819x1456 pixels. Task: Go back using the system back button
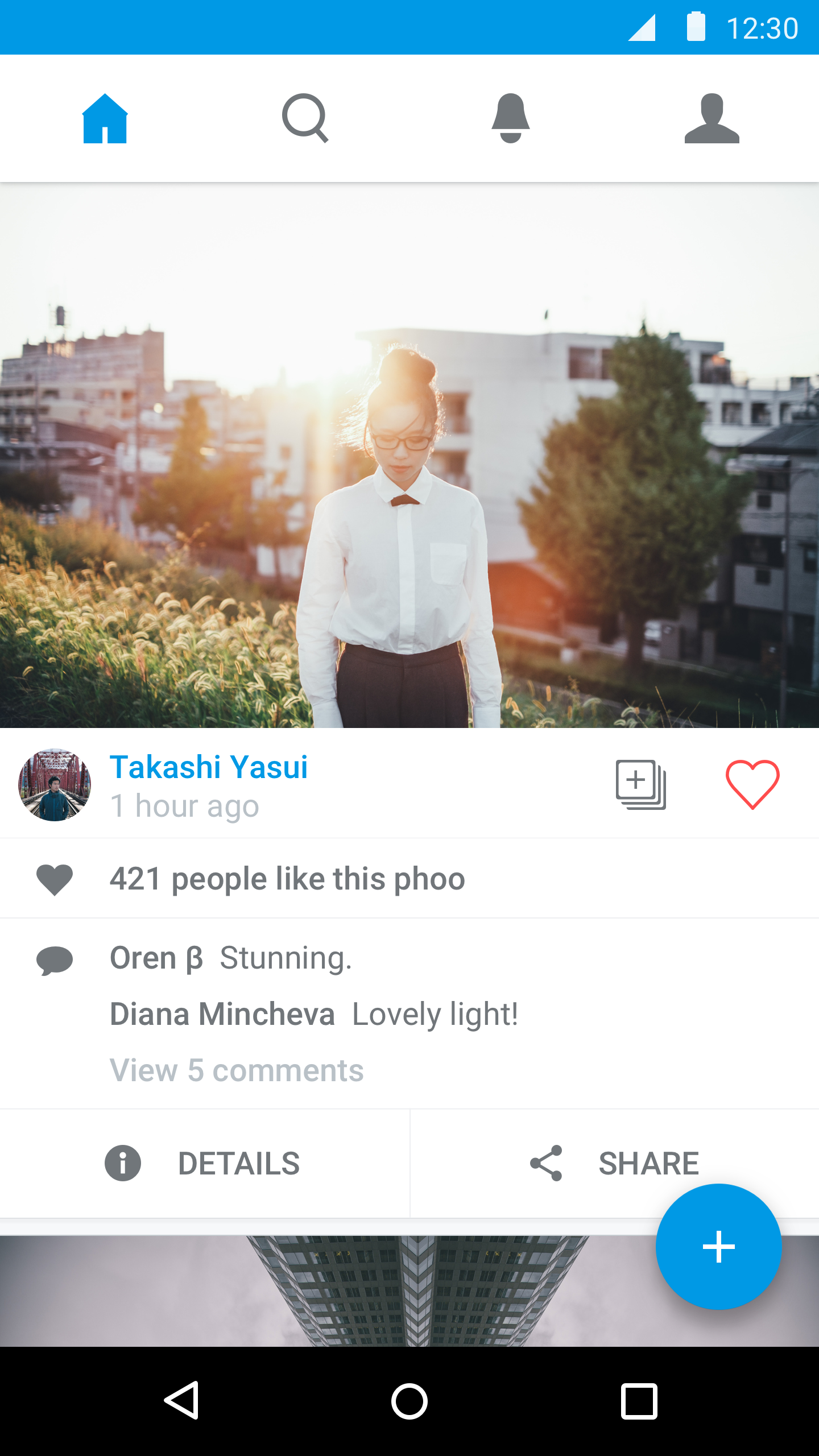point(182,1400)
